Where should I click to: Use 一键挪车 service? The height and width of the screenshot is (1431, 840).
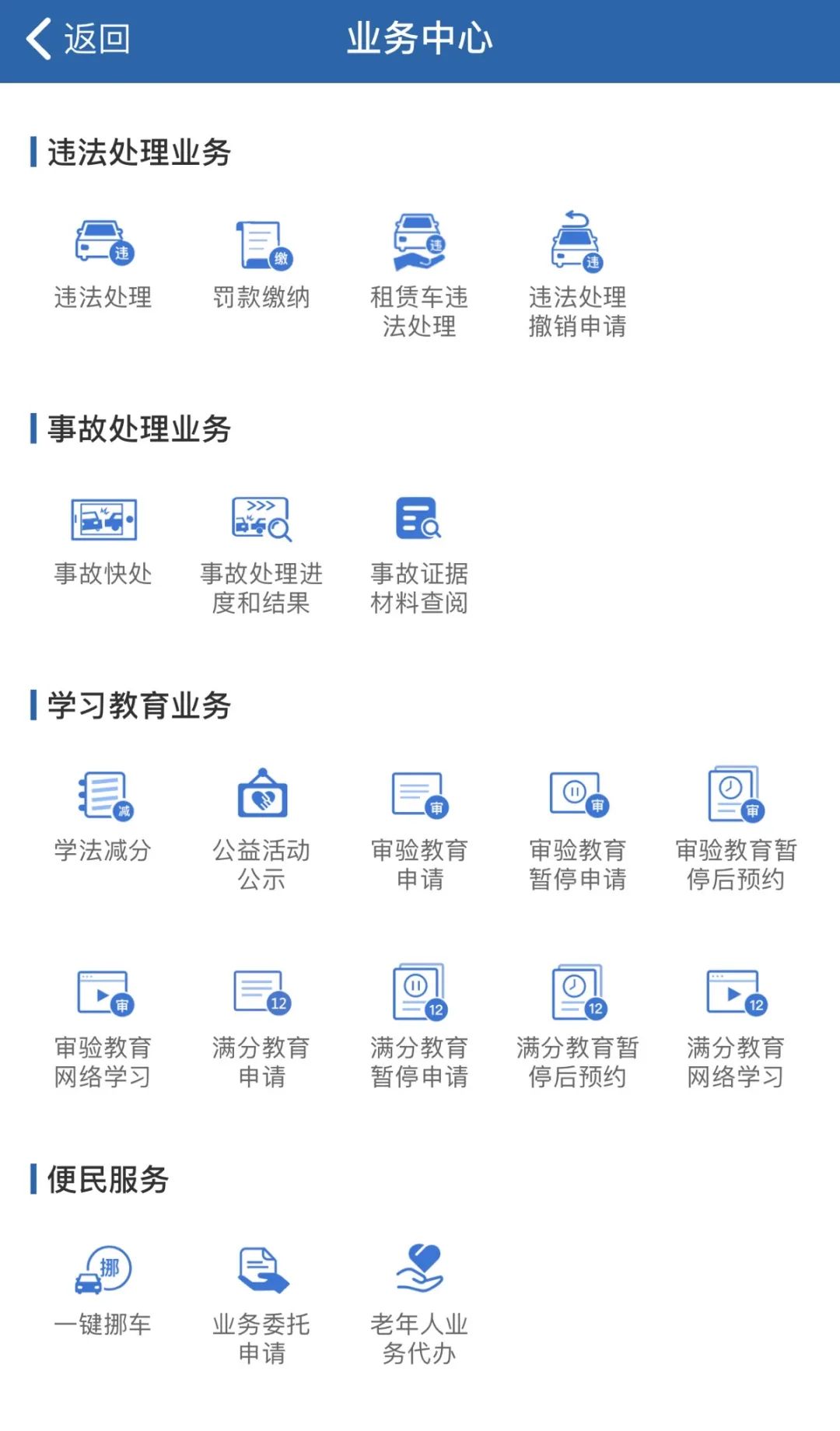coord(103,1291)
